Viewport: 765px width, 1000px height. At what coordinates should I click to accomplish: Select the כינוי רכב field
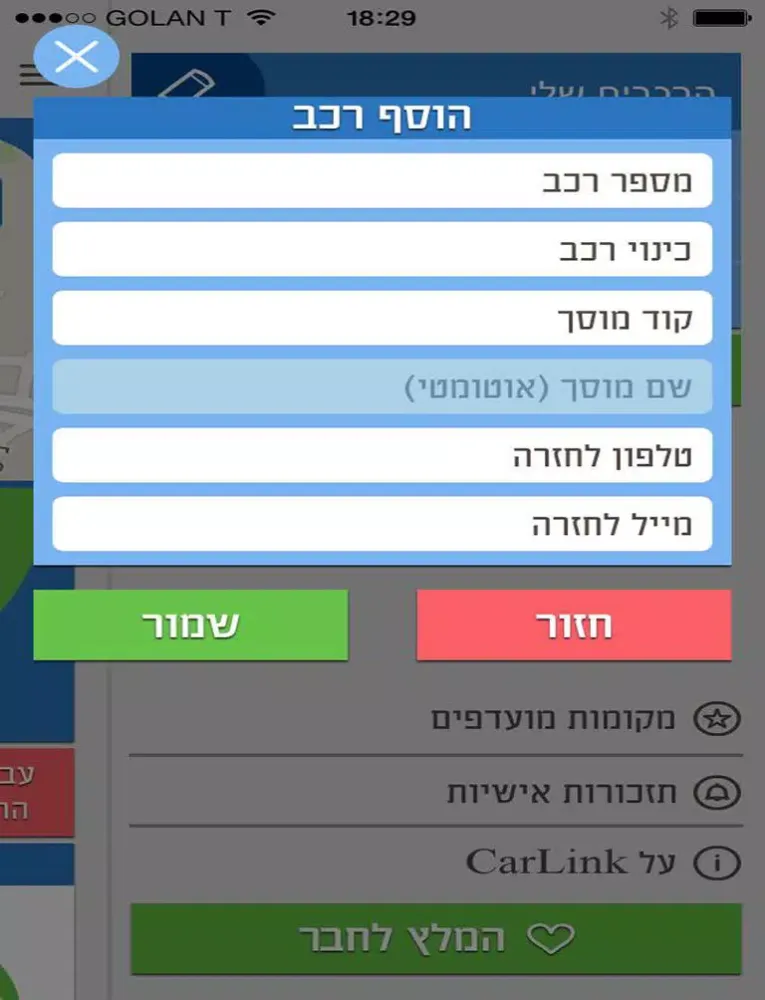click(382, 249)
